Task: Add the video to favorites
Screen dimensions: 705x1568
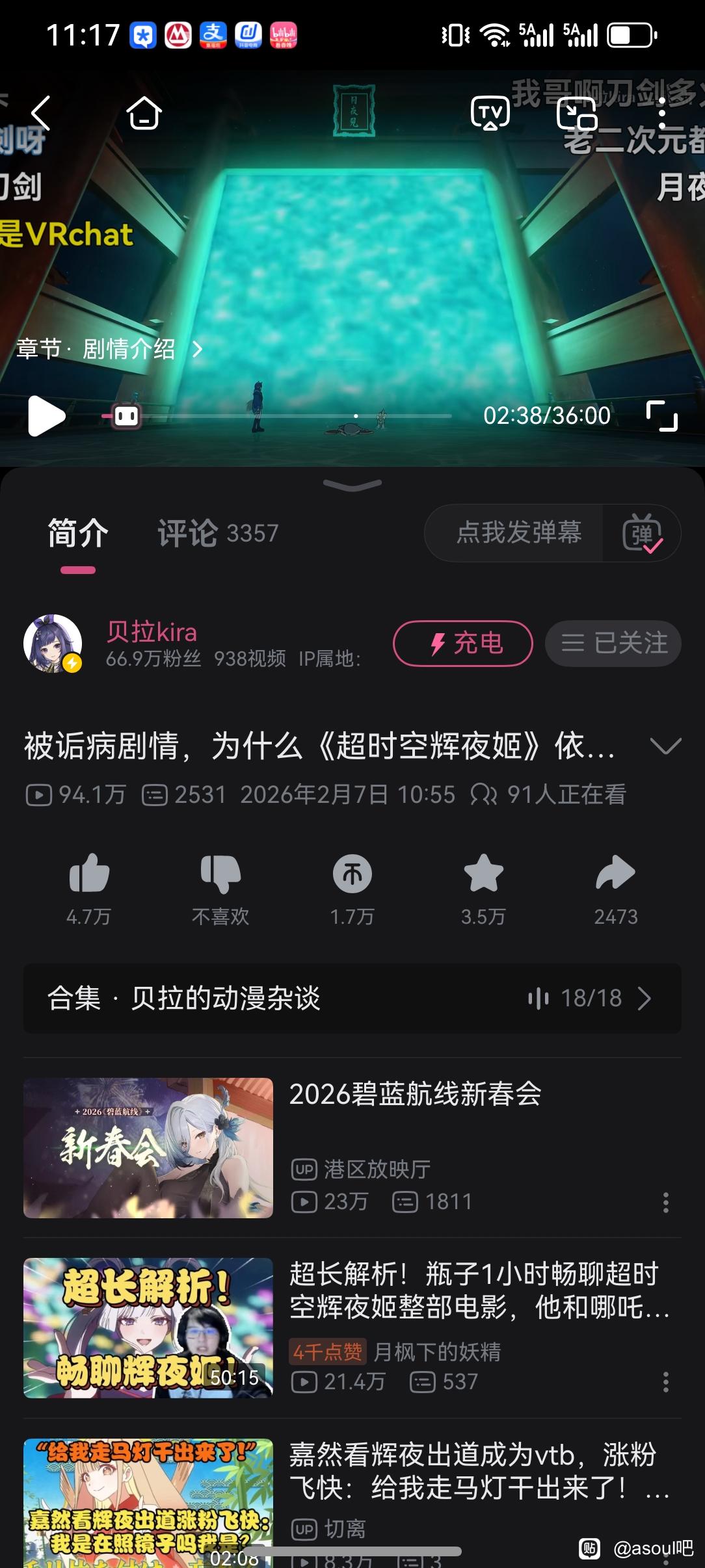Action: [483, 873]
